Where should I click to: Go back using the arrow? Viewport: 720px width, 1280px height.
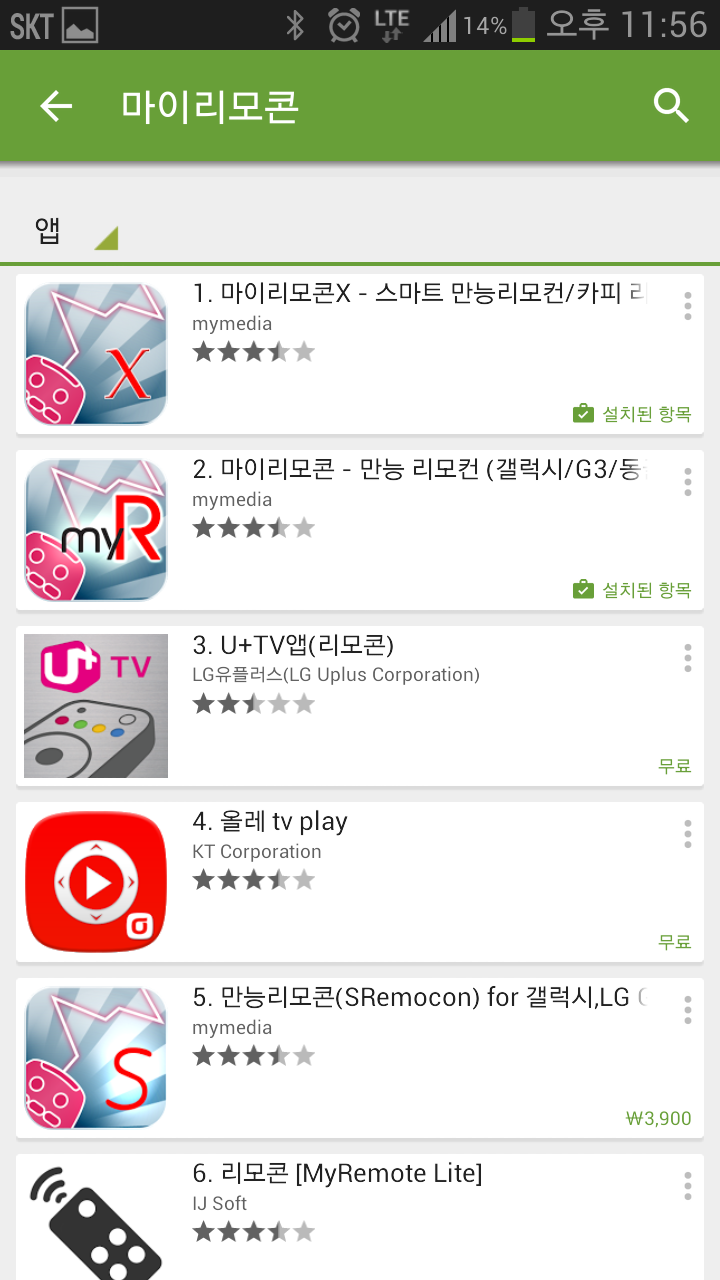(x=56, y=106)
